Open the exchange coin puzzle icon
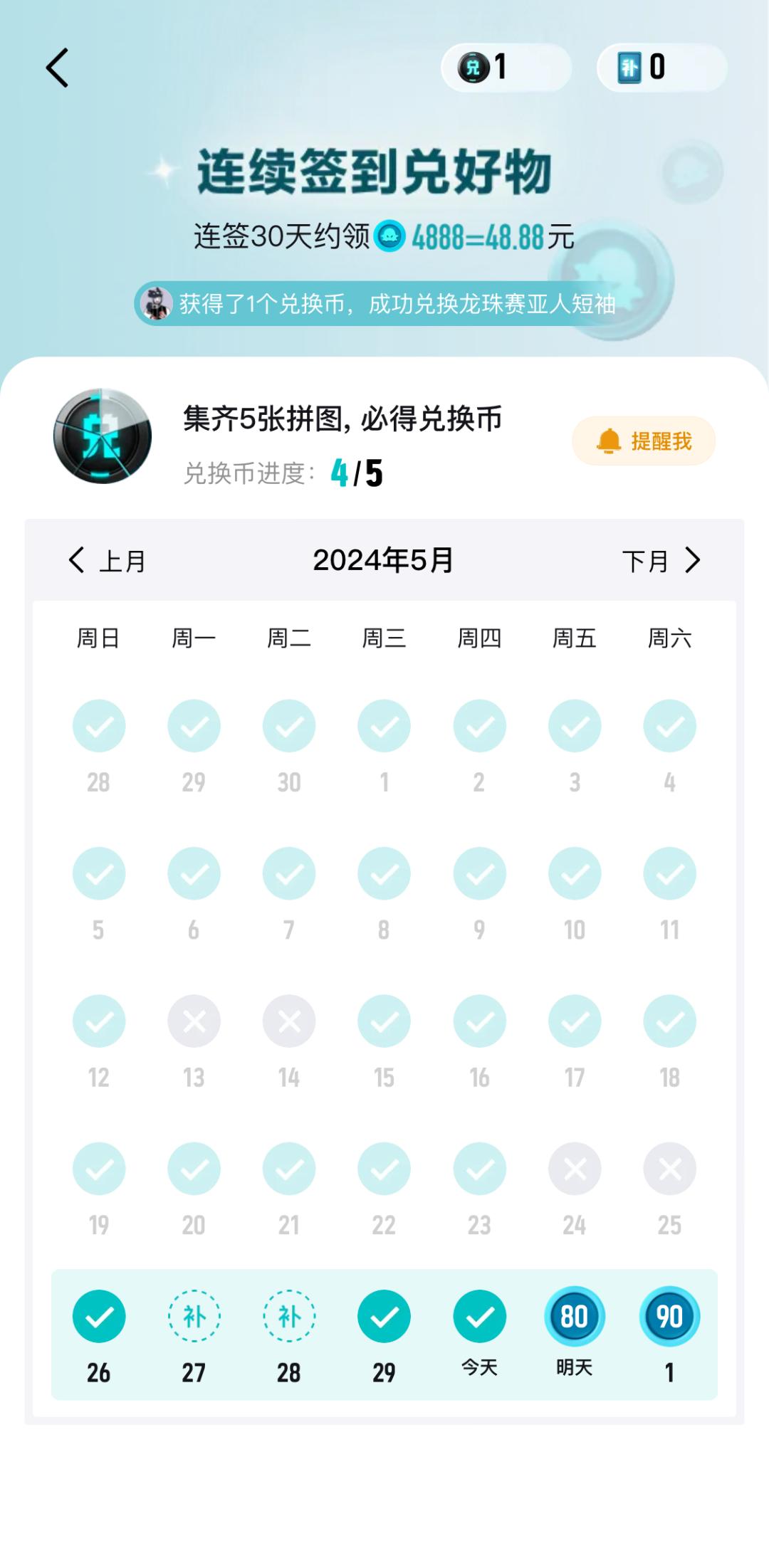Image resolution: width=769 pixels, height=1568 pixels. [x=103, y=436]
